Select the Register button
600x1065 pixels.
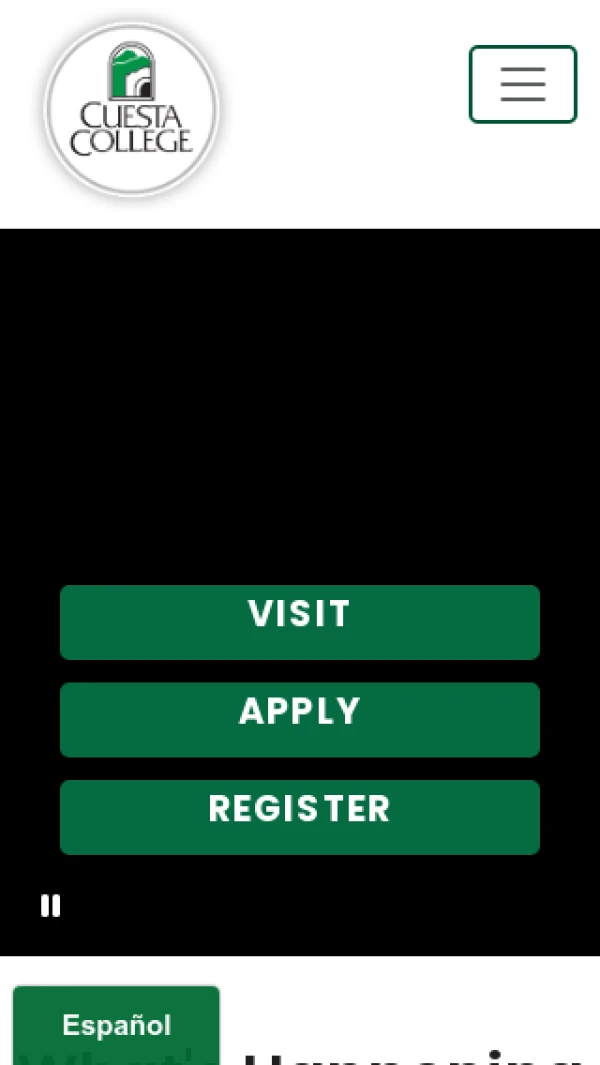pyautogui.click(x=300, y=816)
